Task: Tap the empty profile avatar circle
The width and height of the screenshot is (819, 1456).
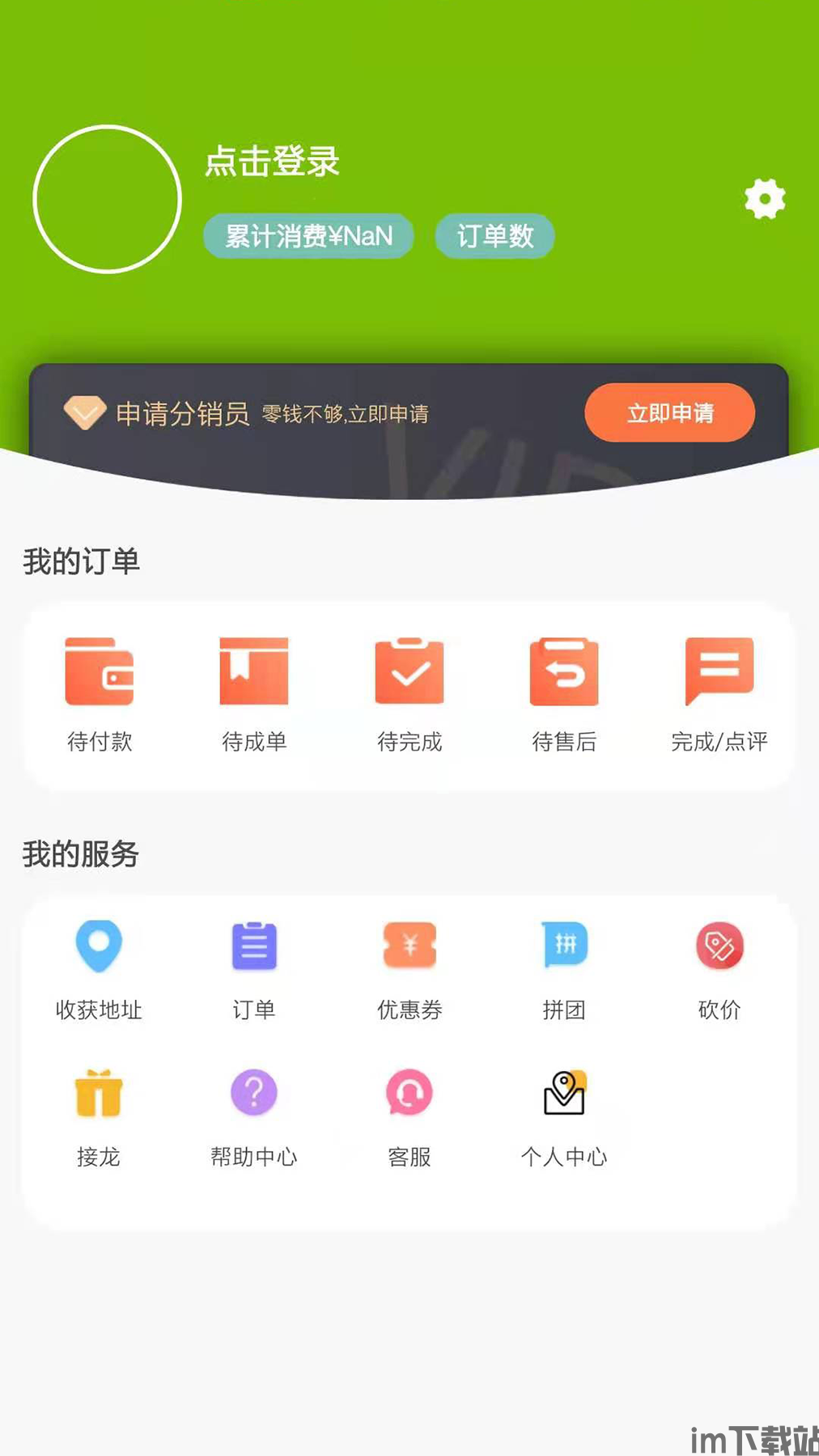Action: tap(108, 199)
